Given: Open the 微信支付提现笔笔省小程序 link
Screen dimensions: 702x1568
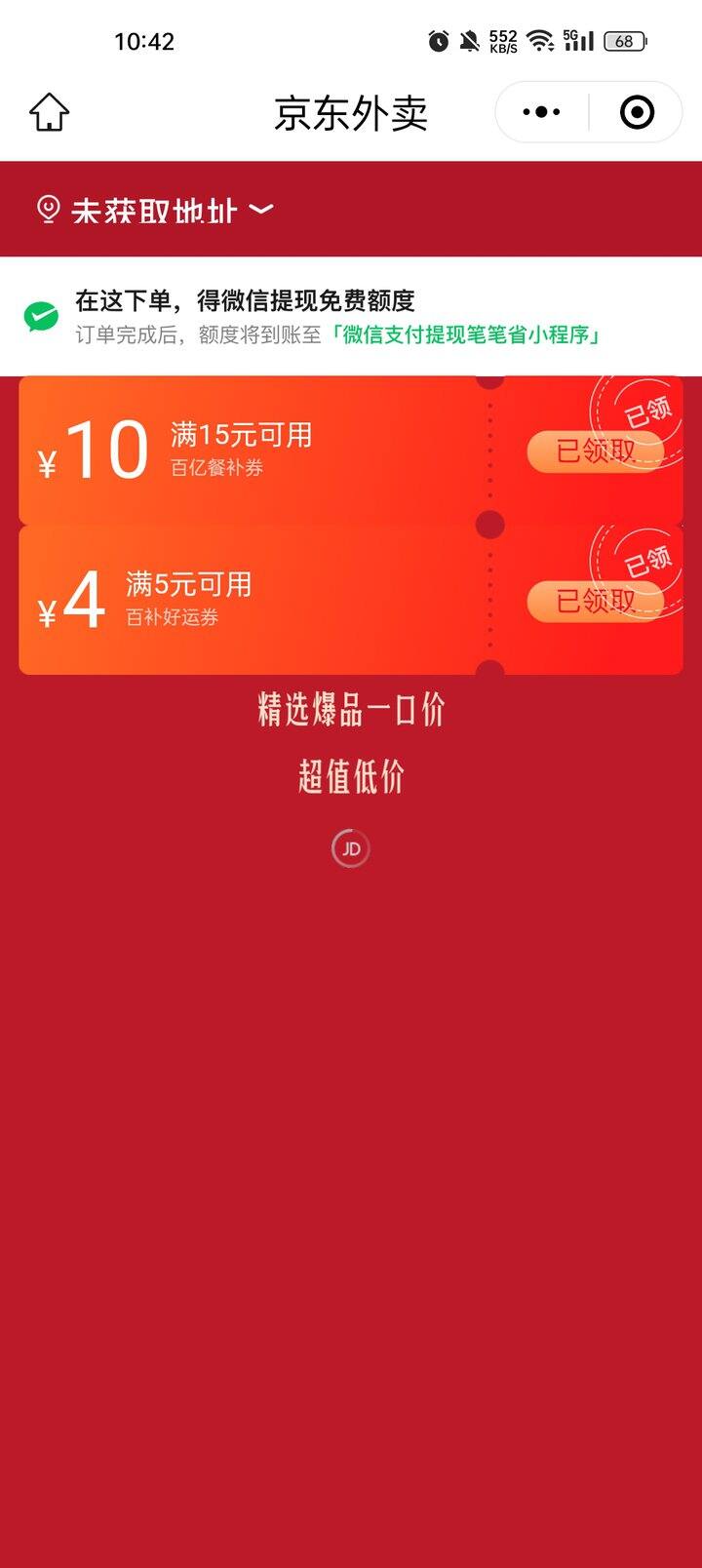Looking at the screenshot, I should [x=466, y=335].
